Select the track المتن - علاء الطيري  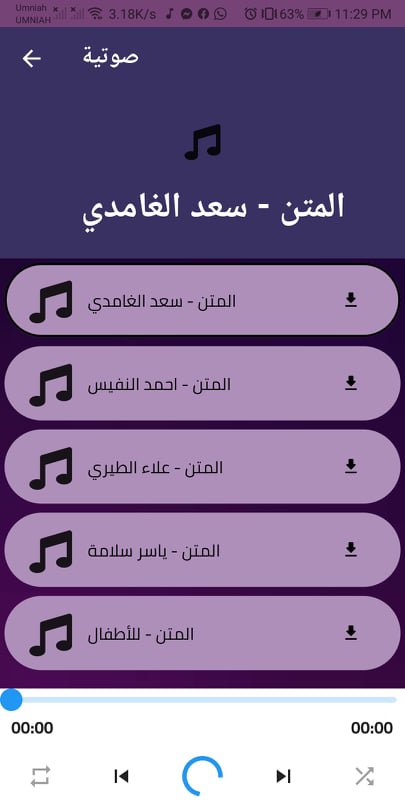click(202, 466)
